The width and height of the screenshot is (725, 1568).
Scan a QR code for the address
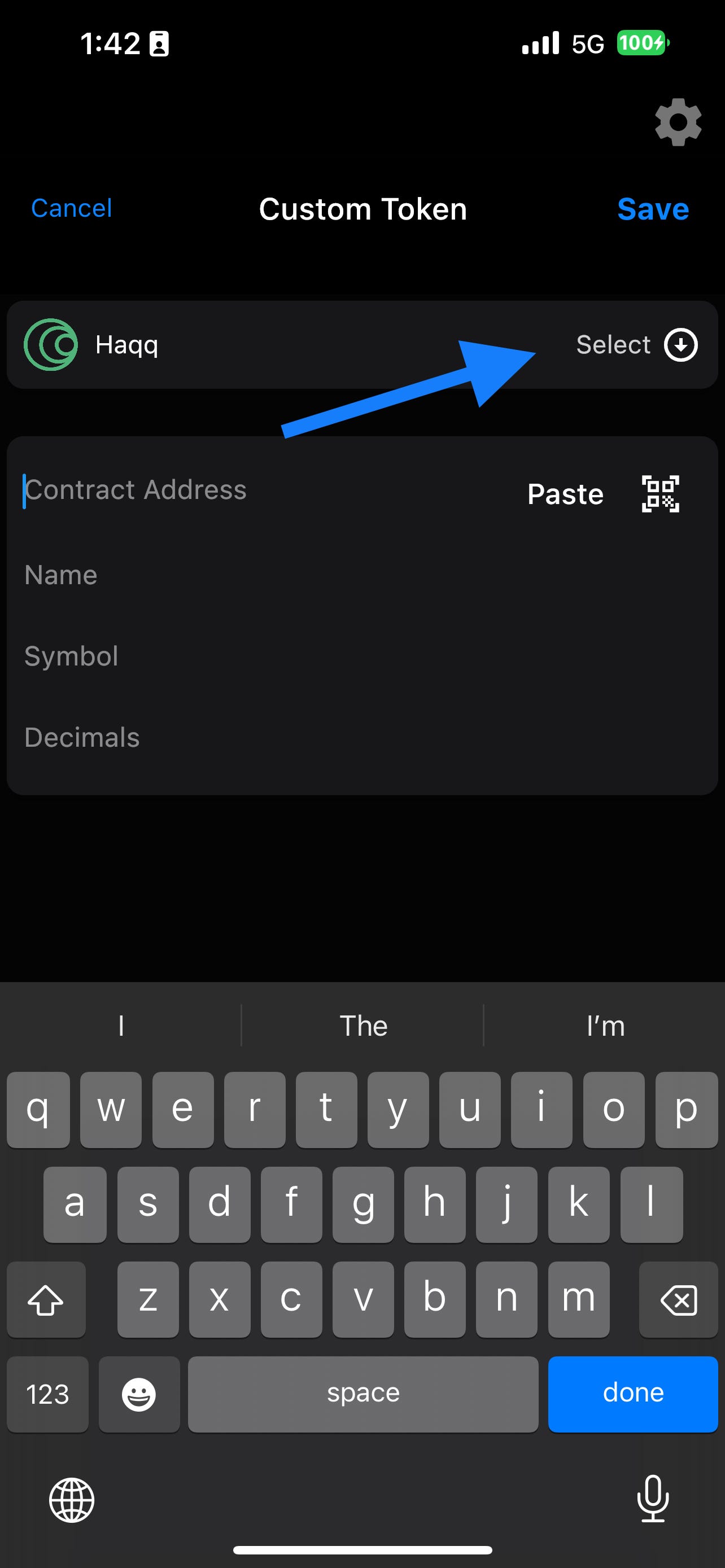[x=661, y=494]
